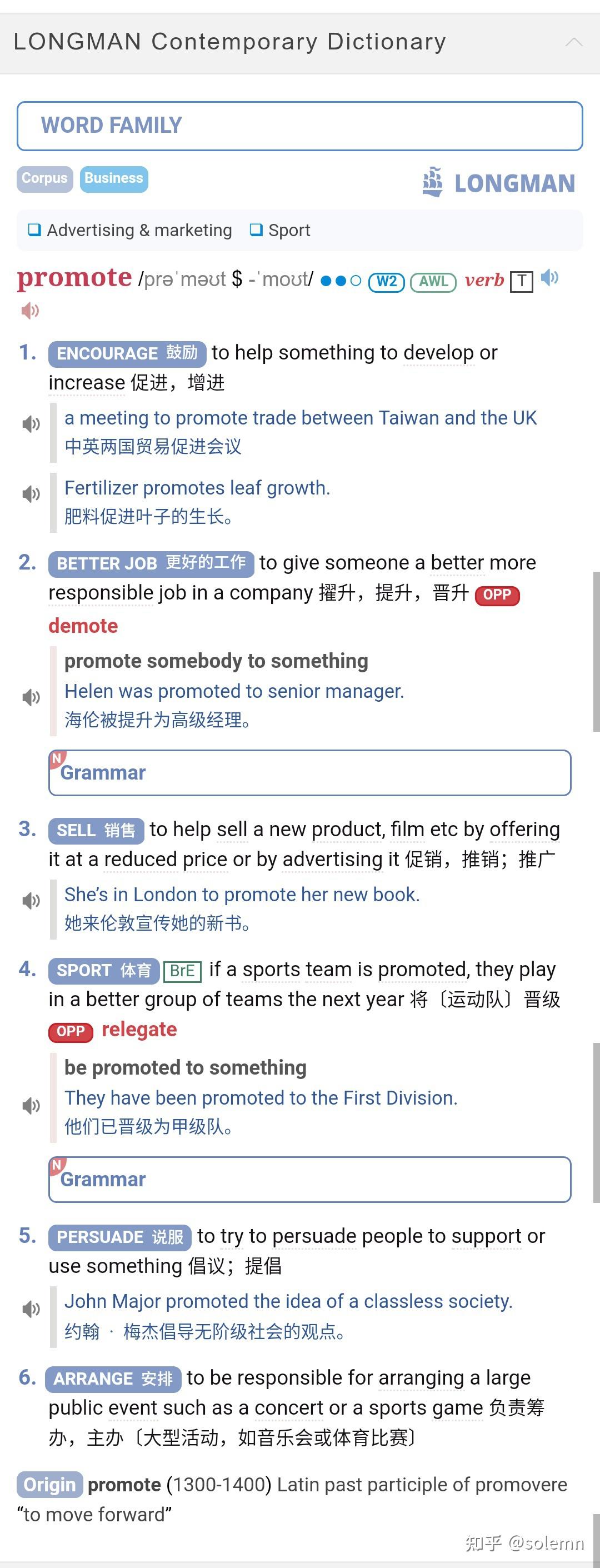Play audio for 'Fertilizer promotes leaf growth'
Image resolution: width=600 pixels, height=1568 pixels.
coord(31,493)
